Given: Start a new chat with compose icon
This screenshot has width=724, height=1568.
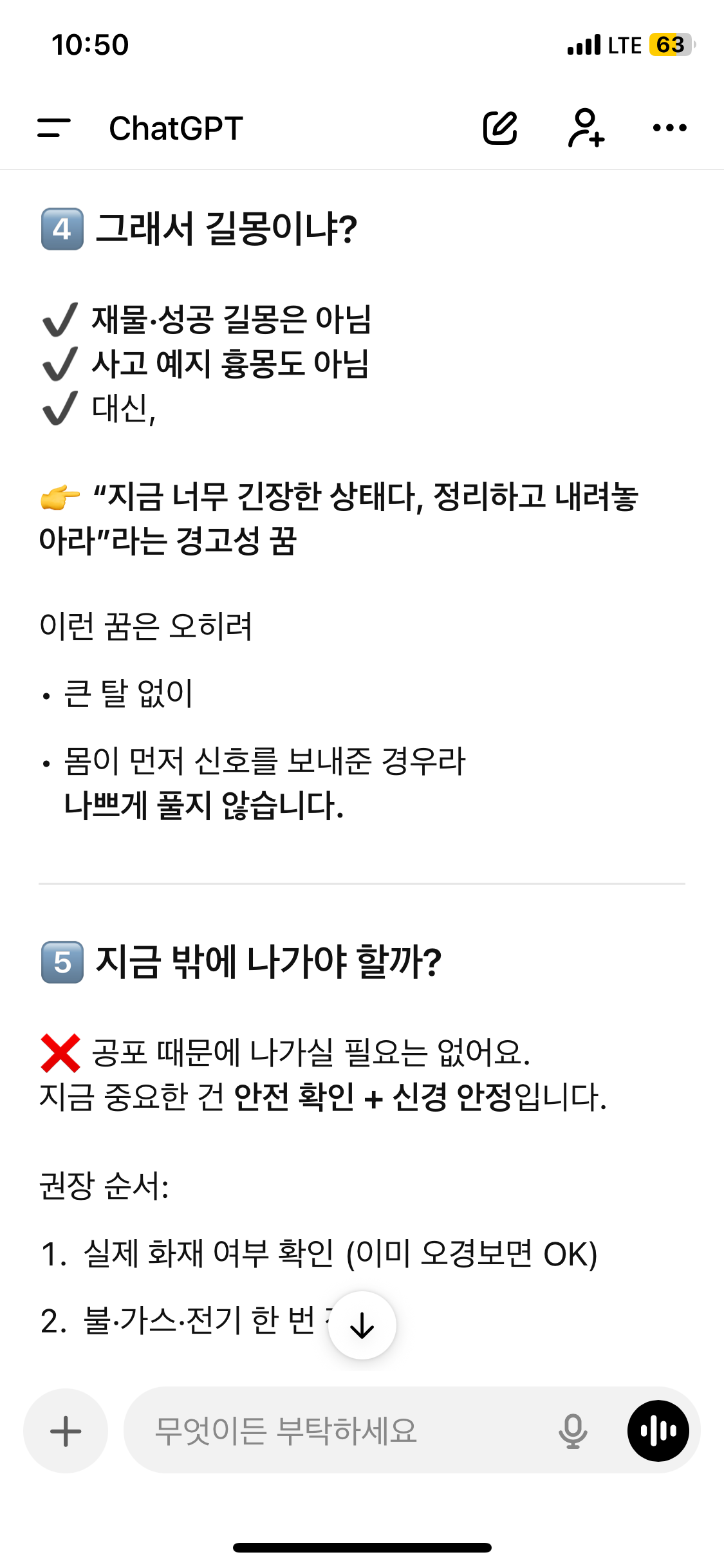Looking at the screenshot, I should click(500, 127).
